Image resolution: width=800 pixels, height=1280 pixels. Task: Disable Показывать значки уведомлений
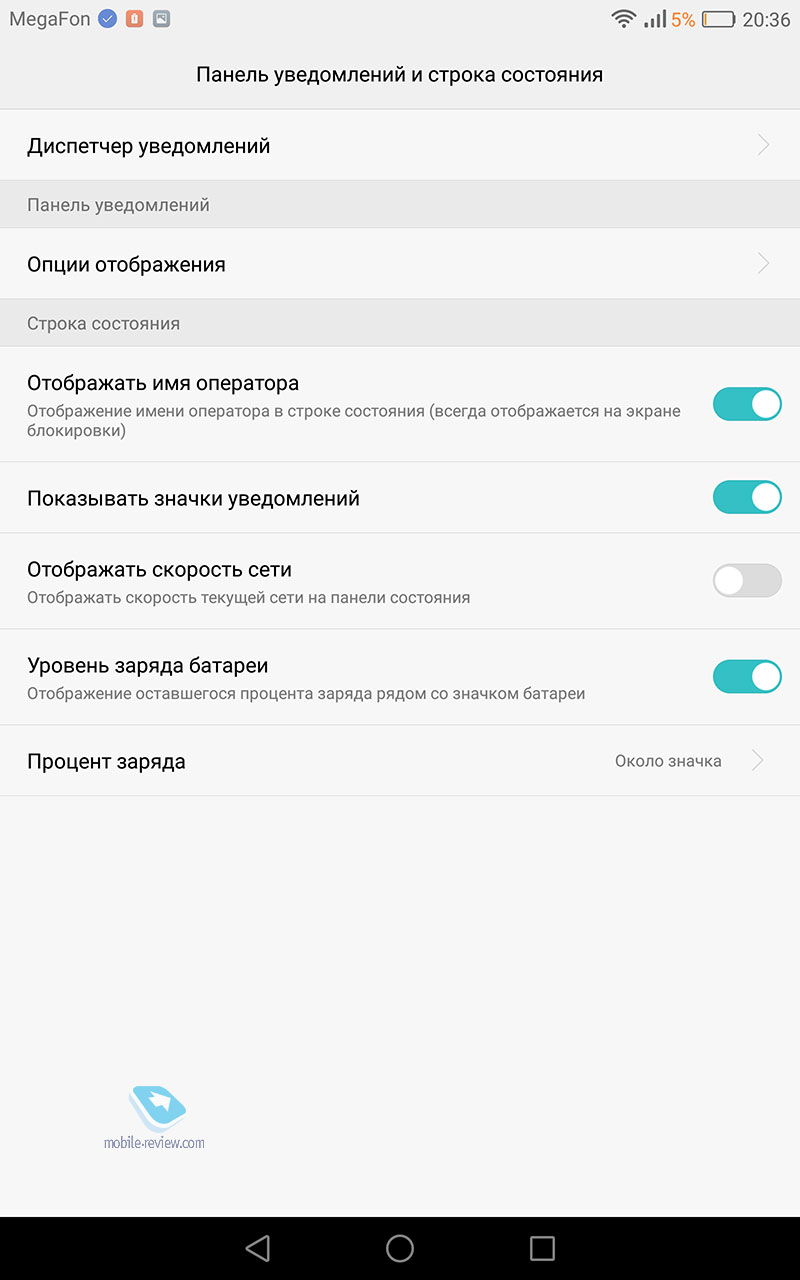(746, 497)
